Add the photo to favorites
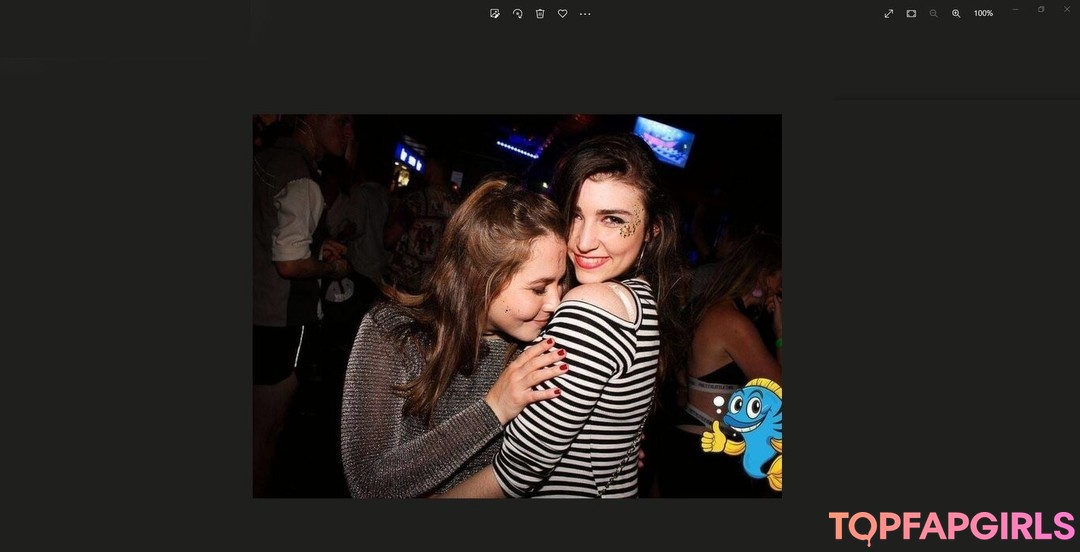1080x552 pixels. [x=562, y=13]
